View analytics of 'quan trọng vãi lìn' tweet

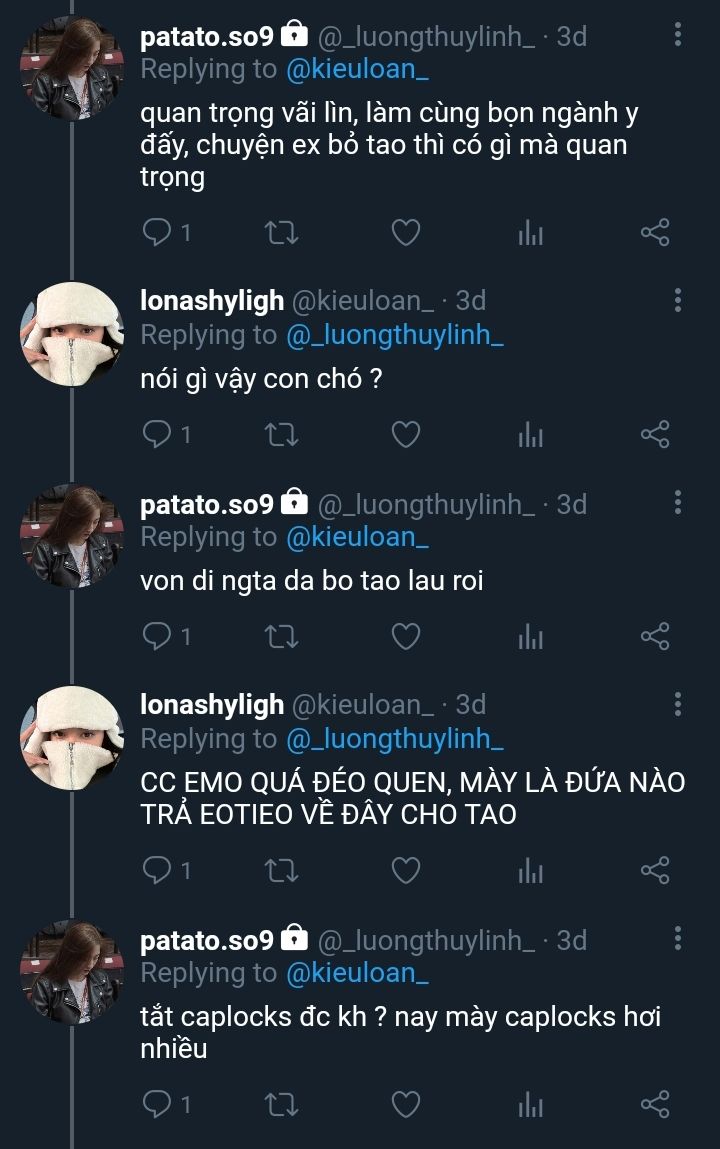(x=530, y=233)
